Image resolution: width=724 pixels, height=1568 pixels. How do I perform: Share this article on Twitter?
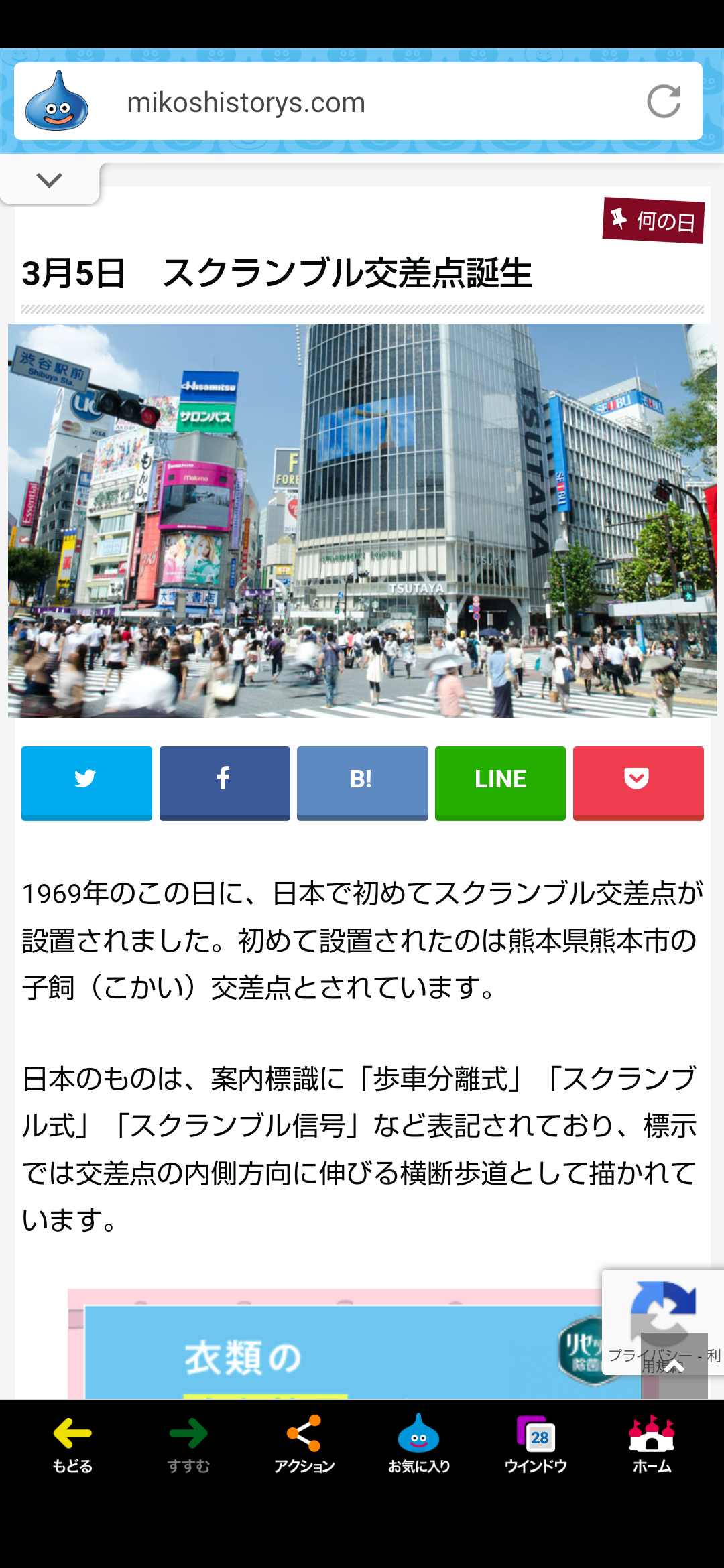click(x=87, y=783)
